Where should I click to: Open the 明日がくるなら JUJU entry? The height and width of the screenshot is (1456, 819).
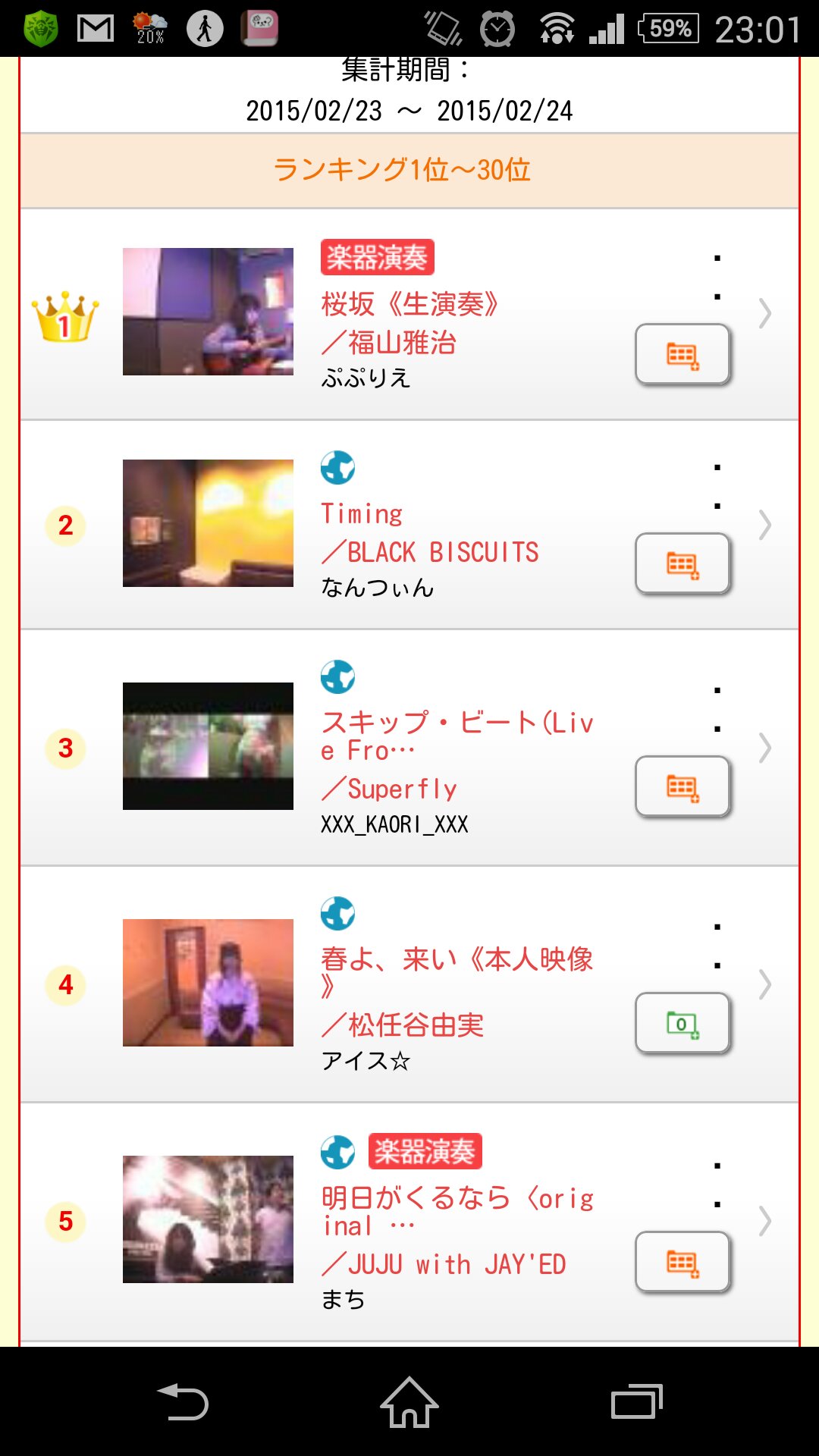point(409,1222)
